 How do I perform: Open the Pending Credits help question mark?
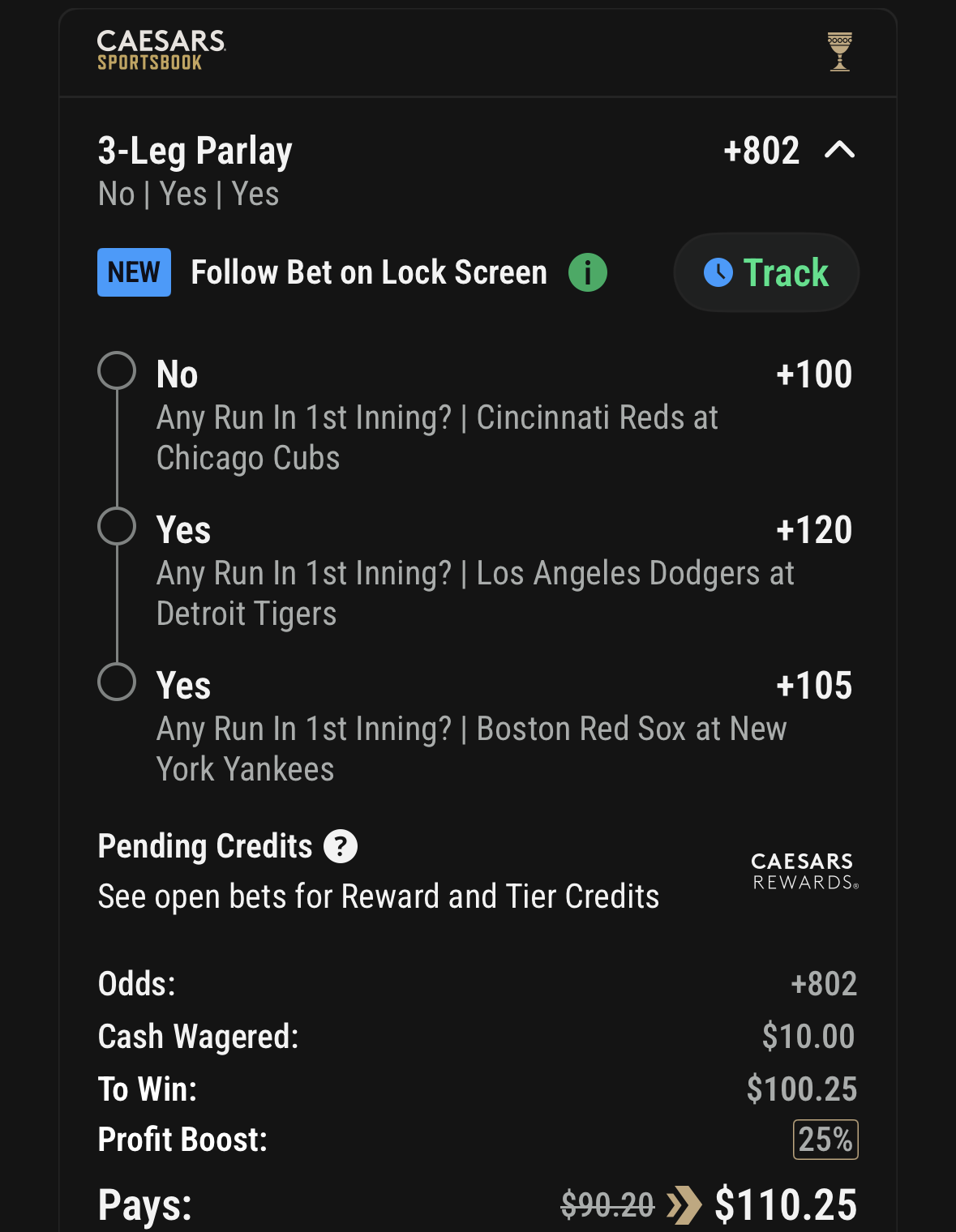pyautogui.click(x=341, y=847)
